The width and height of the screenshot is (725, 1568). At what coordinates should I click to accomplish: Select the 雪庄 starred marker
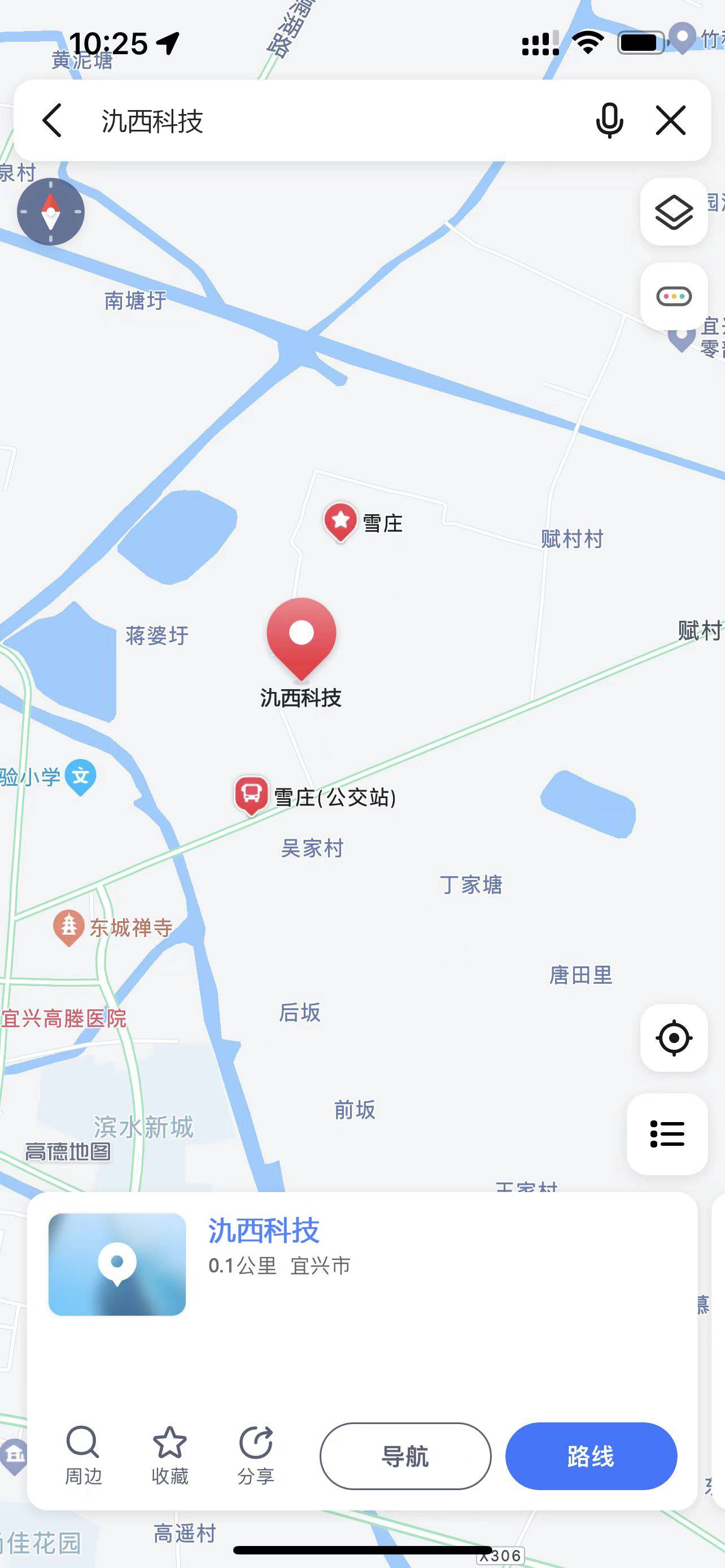tap(340, 520)
